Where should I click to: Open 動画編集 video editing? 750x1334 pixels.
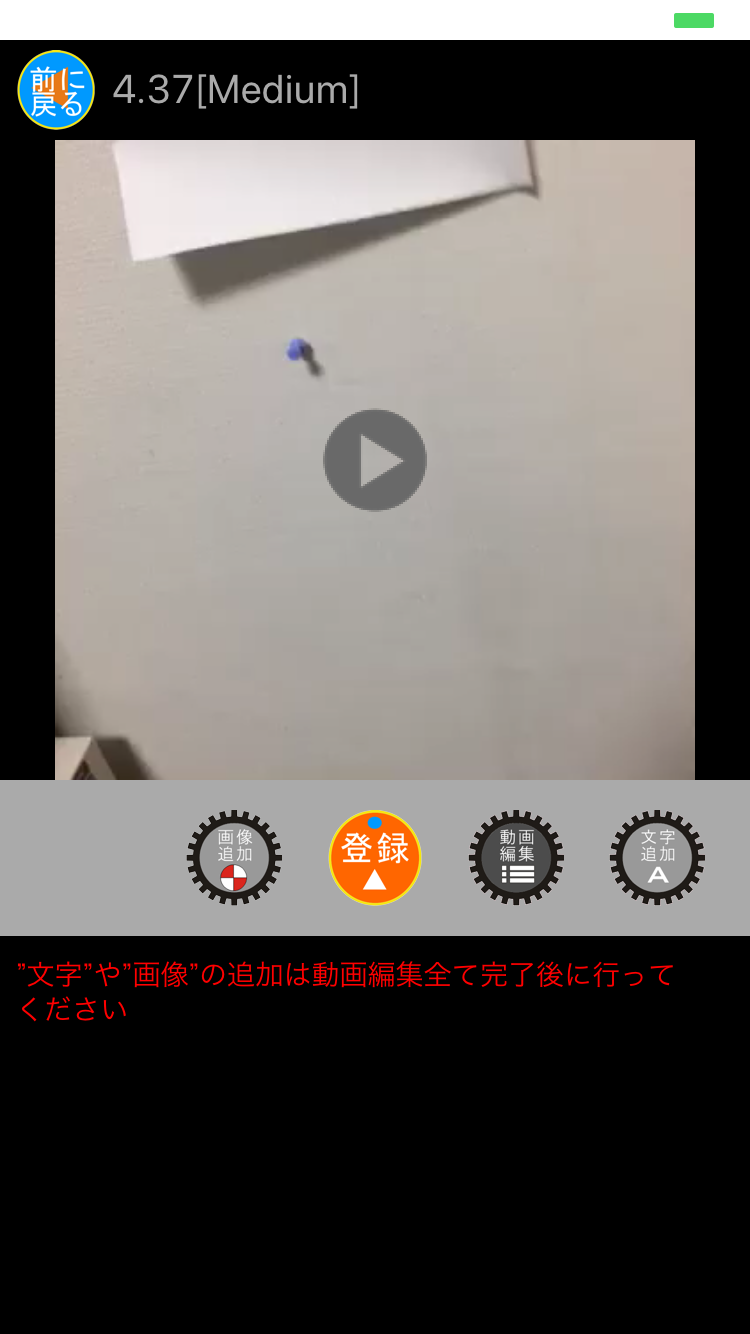point(516,858)
